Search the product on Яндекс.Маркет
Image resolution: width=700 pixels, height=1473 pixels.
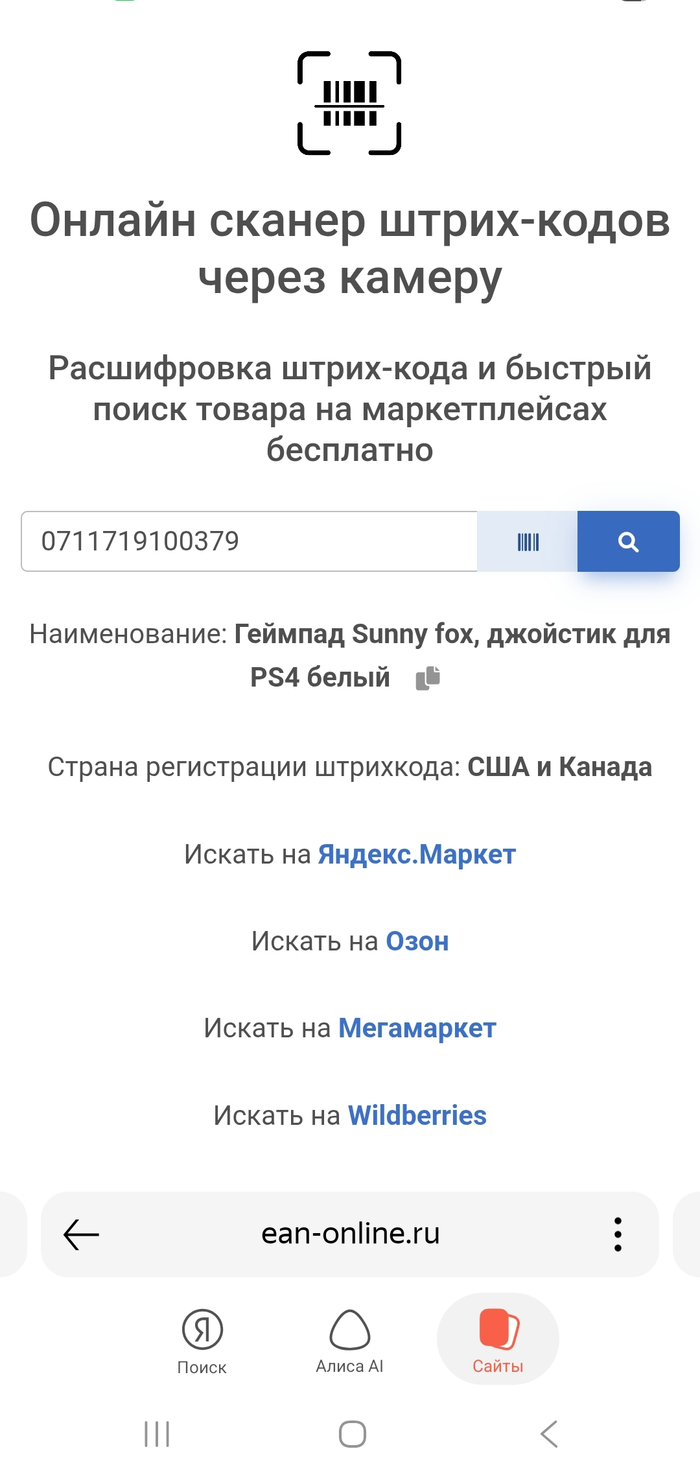pyautogui.click(x=416, y=855)
